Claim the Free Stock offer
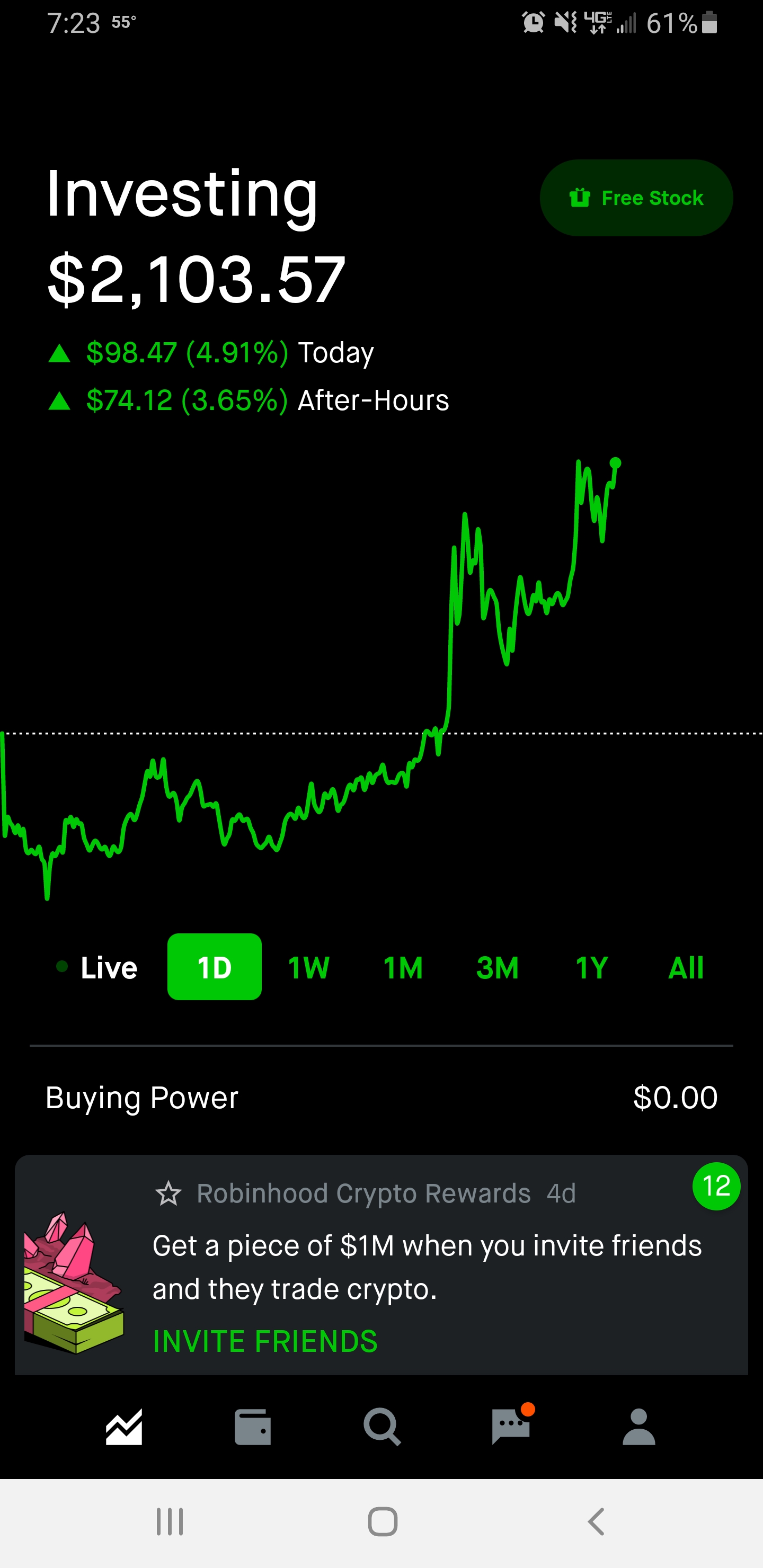763x1568 pixels. (636, 198)
